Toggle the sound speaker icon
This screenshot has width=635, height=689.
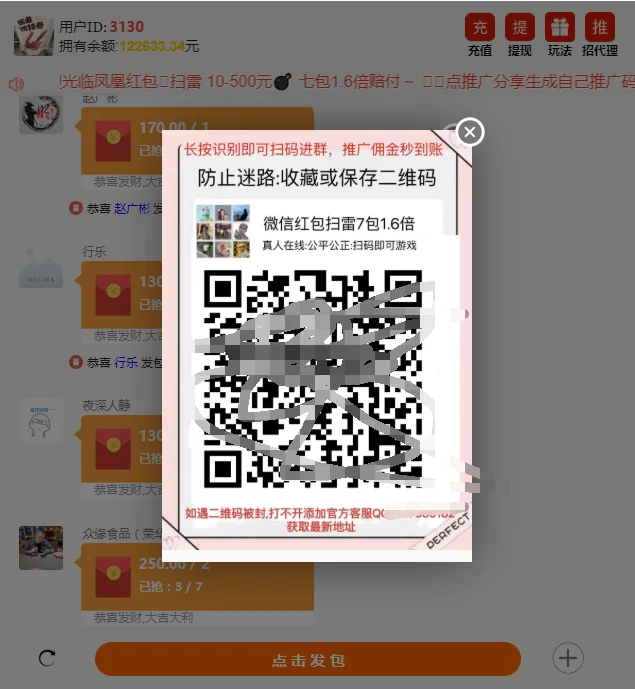tap(17, 85)
